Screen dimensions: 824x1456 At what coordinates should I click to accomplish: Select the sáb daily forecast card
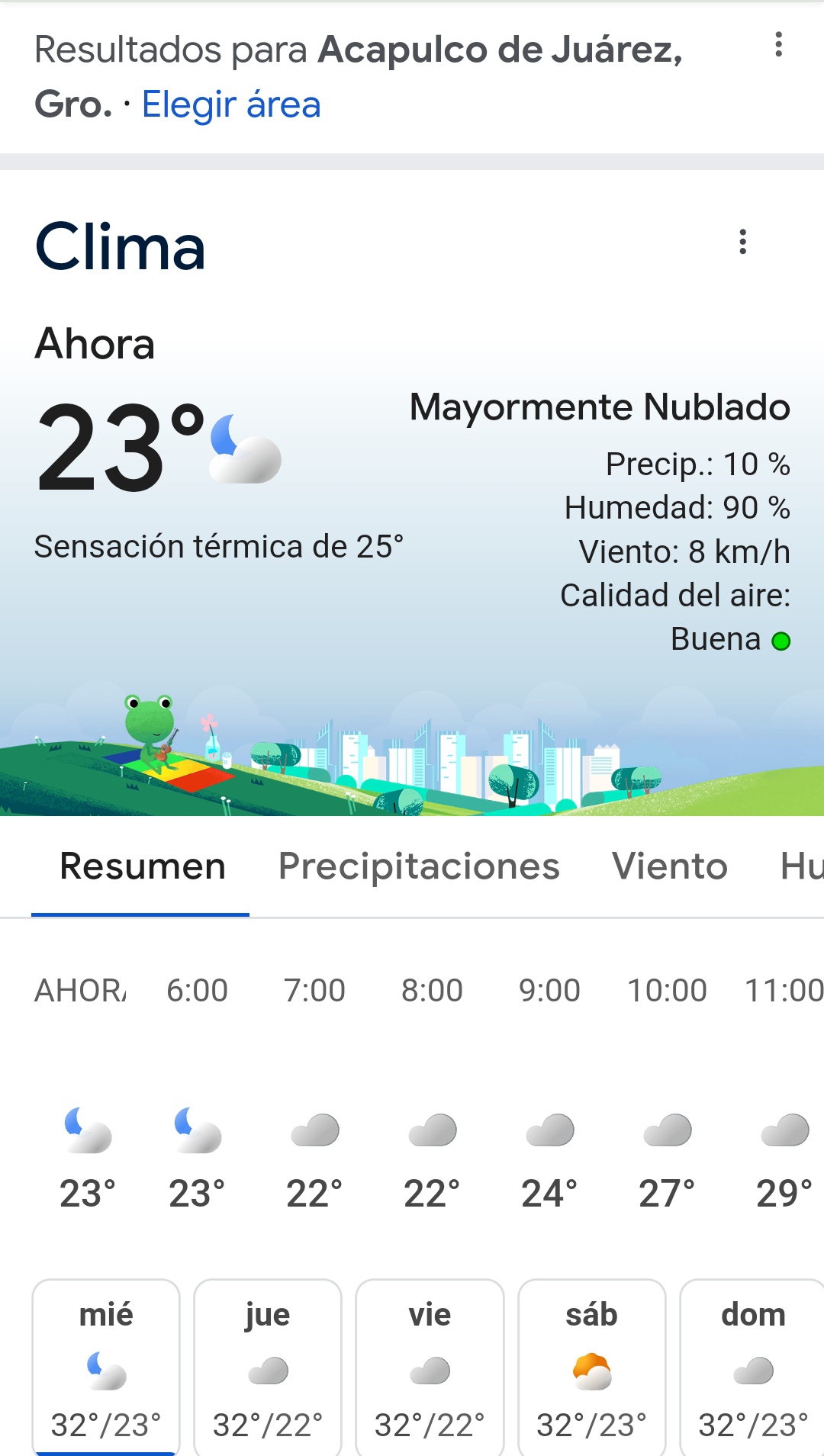coord(591,1367)
